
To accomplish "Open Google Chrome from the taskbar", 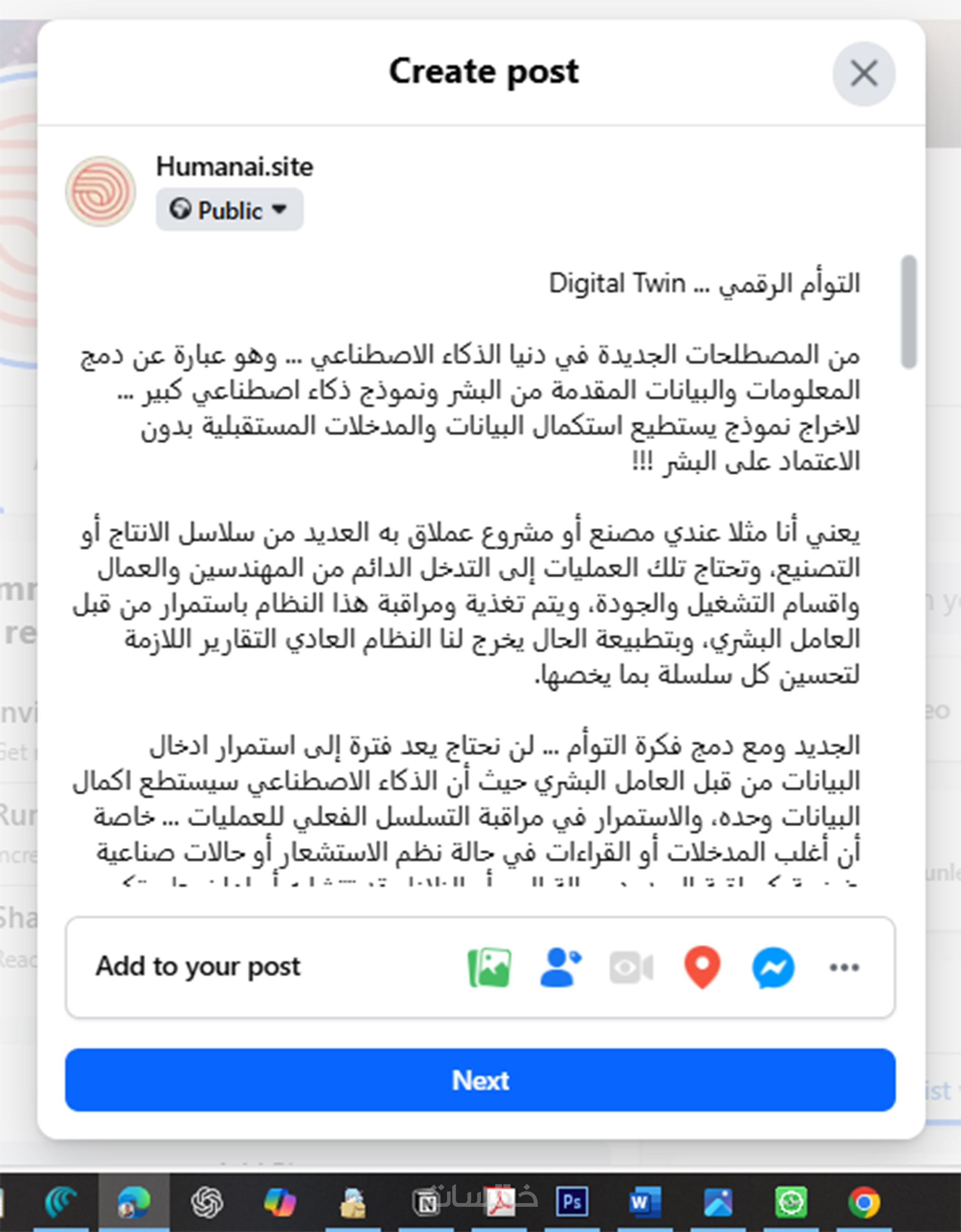I will 864,1203.
